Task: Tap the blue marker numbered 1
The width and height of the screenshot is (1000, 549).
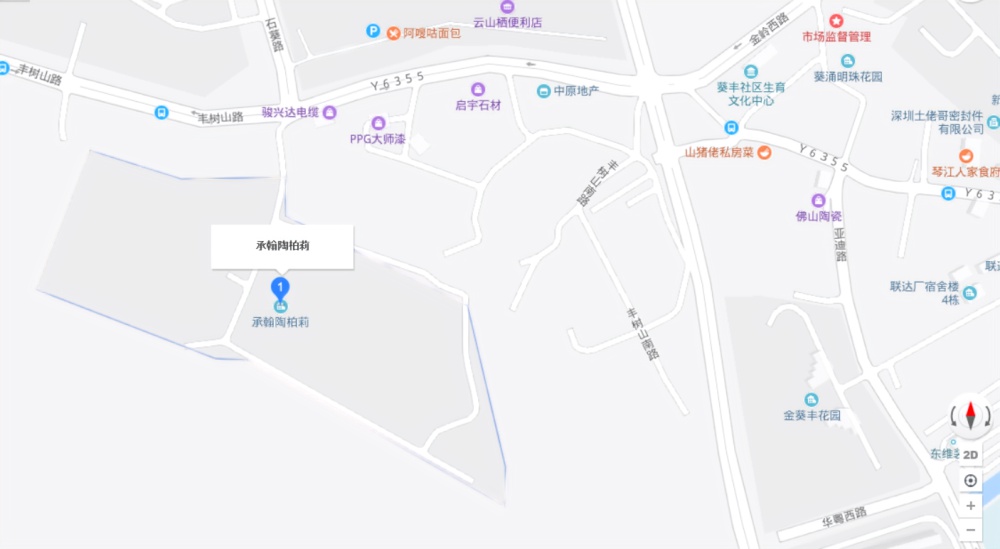Action: 281,290
